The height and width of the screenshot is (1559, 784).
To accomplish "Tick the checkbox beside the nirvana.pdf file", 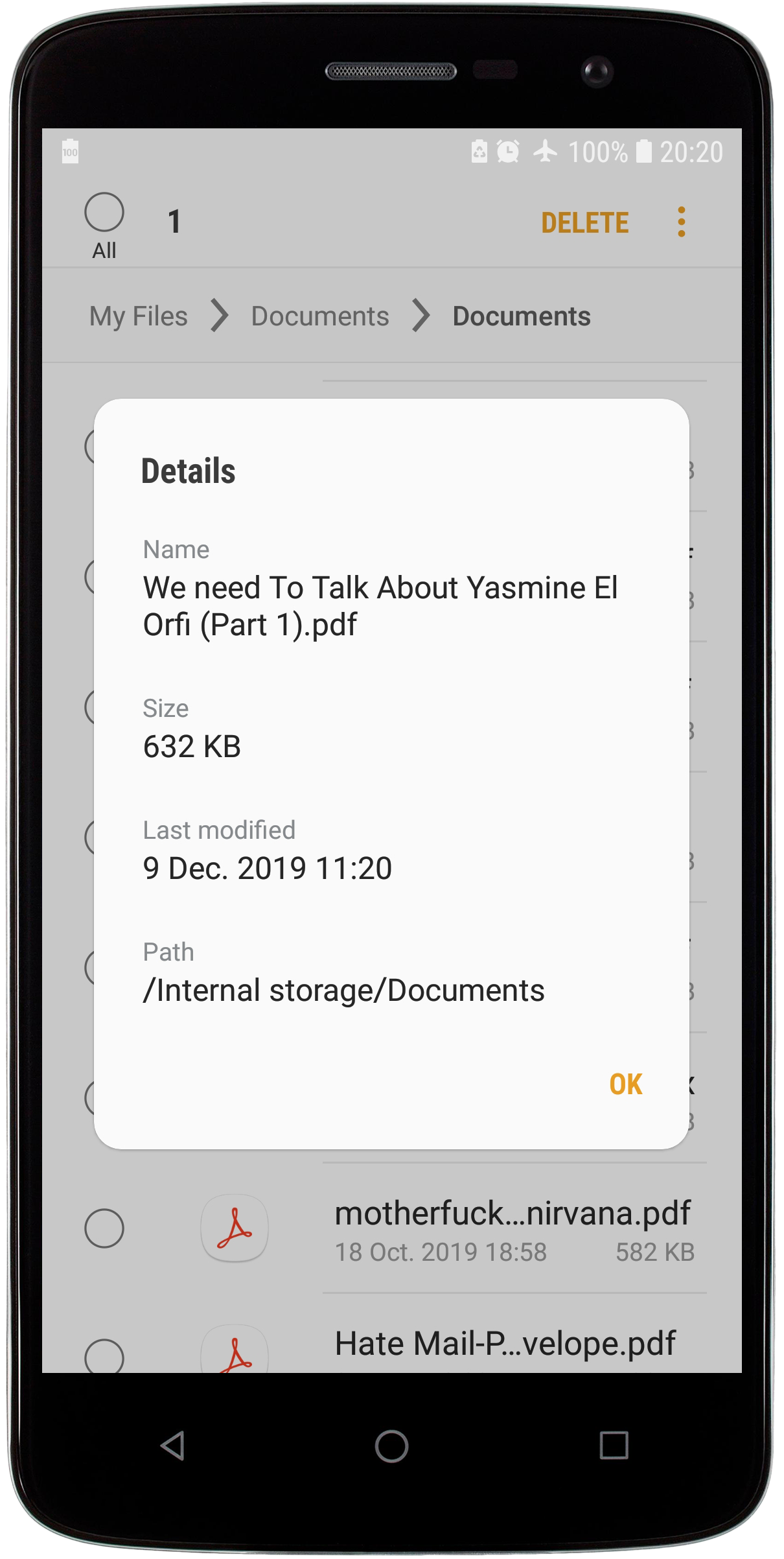I will point(104,1228).
